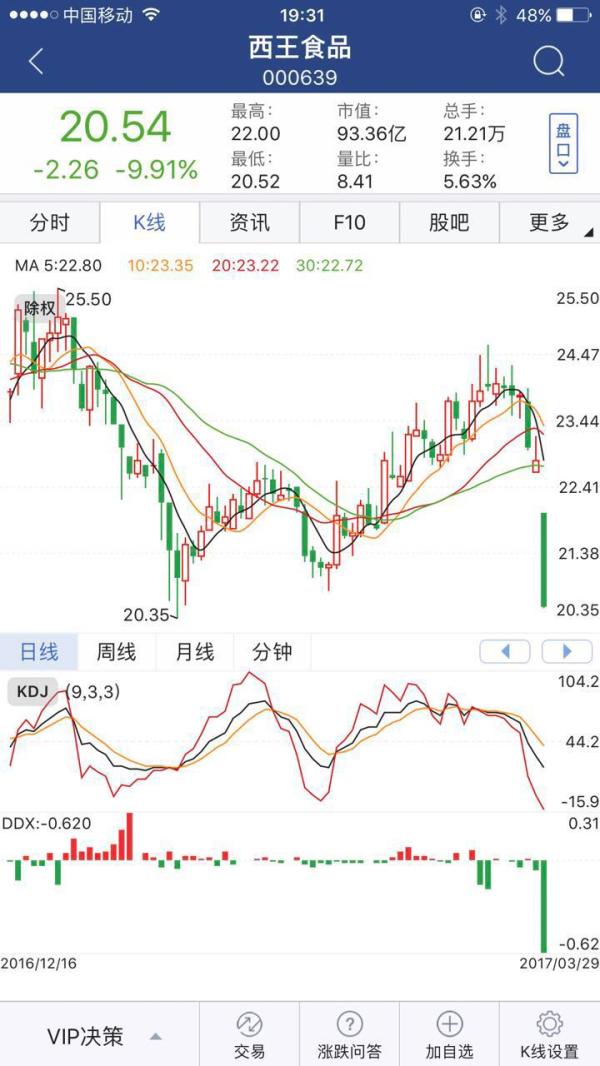This screenshot has width=600, height=1066.
Task: Open the 股吧 tab
Action: click(x=449, y=222)
